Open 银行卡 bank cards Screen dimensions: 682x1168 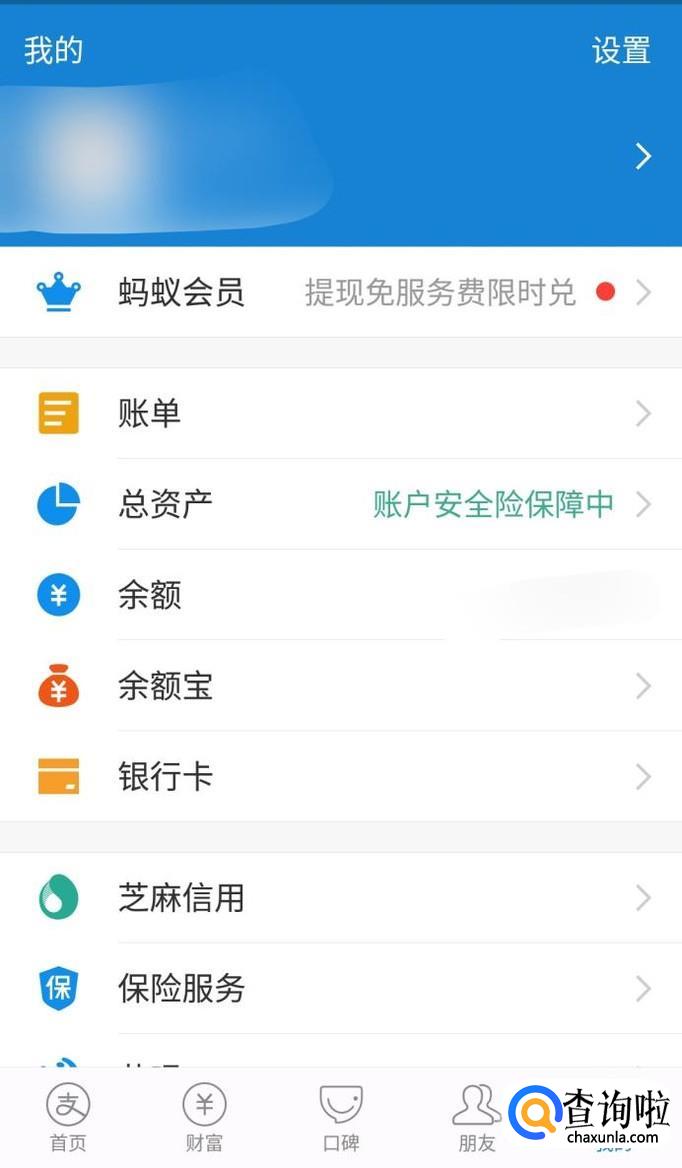(340, 777)
